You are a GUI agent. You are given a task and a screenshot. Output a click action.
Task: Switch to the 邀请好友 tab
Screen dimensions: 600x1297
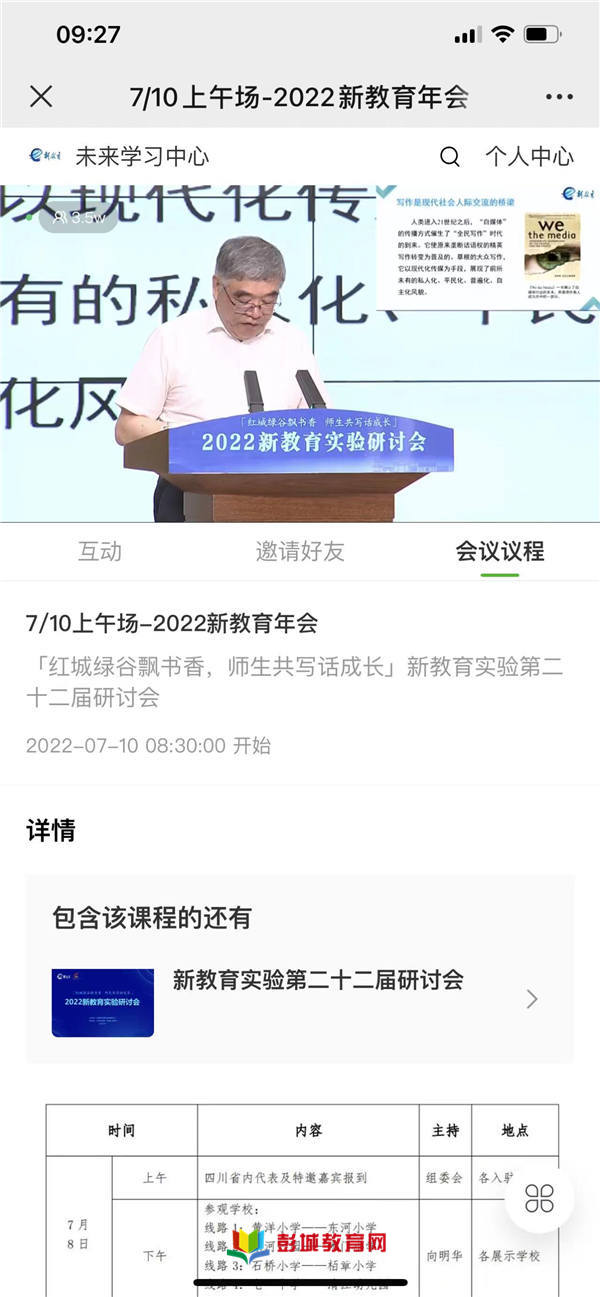[299, 551]
